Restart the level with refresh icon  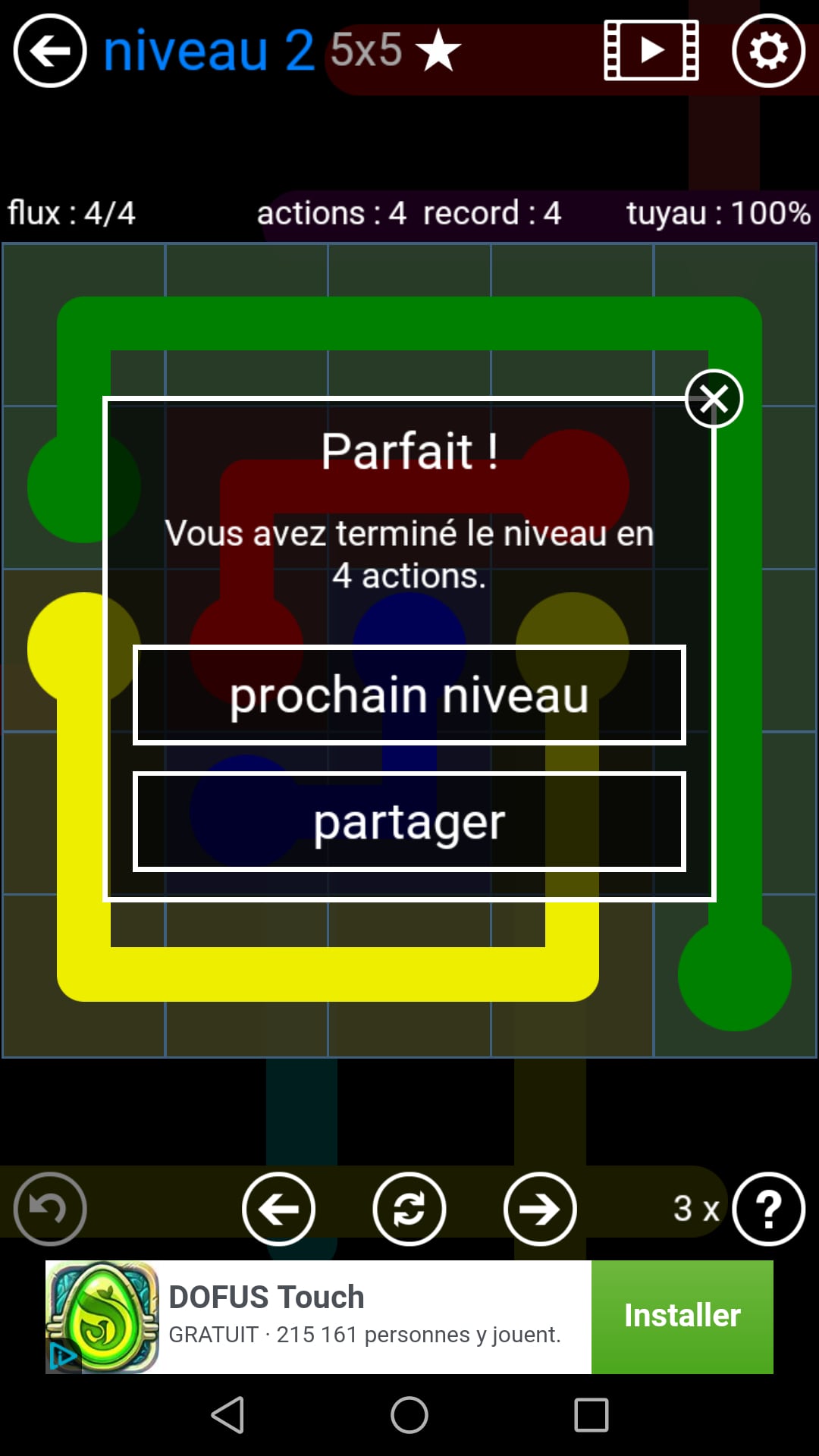(409, 1209)
